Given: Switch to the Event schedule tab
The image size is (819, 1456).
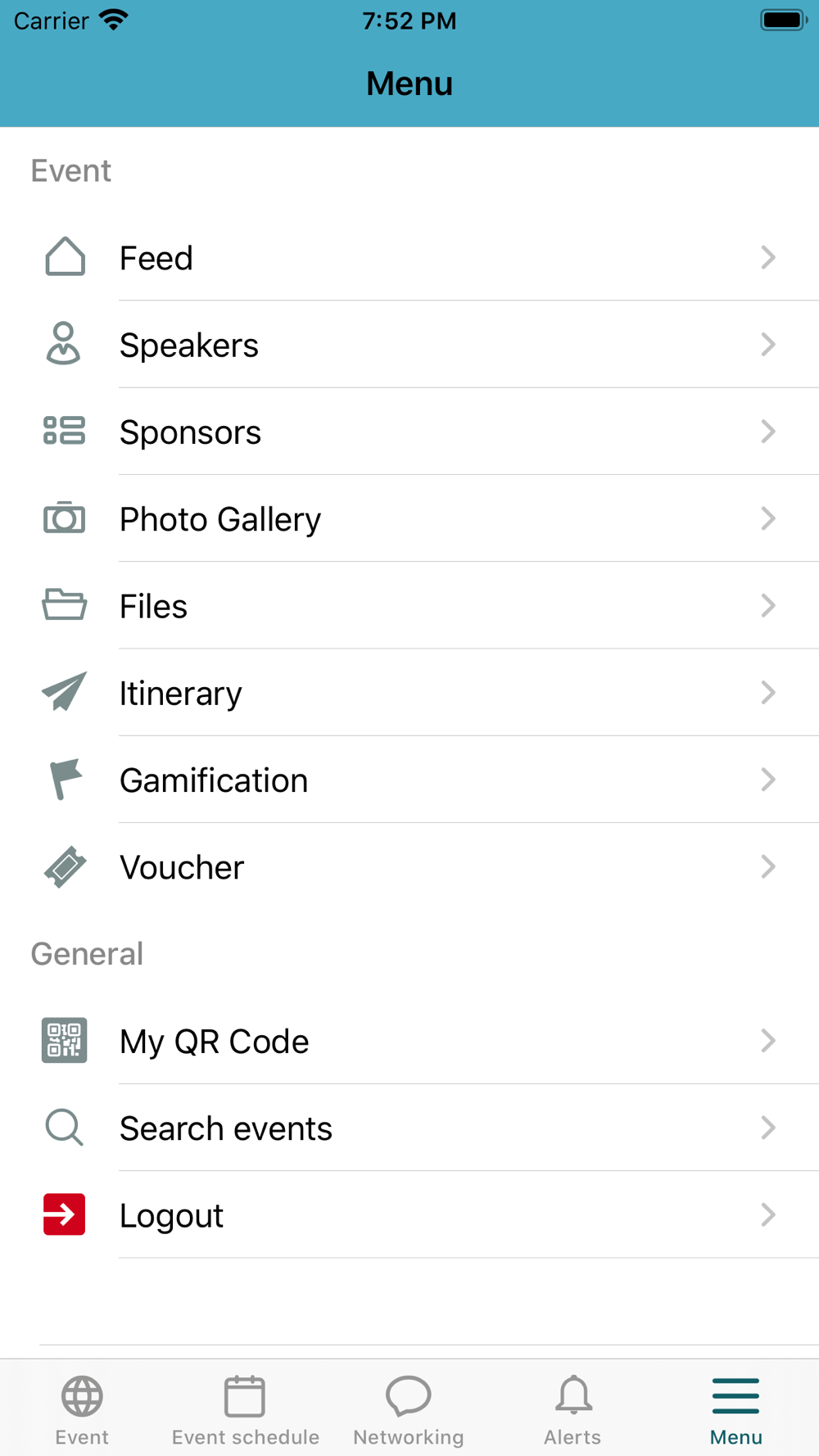Looking at the screenshot, I should (x=246, y=1410).
